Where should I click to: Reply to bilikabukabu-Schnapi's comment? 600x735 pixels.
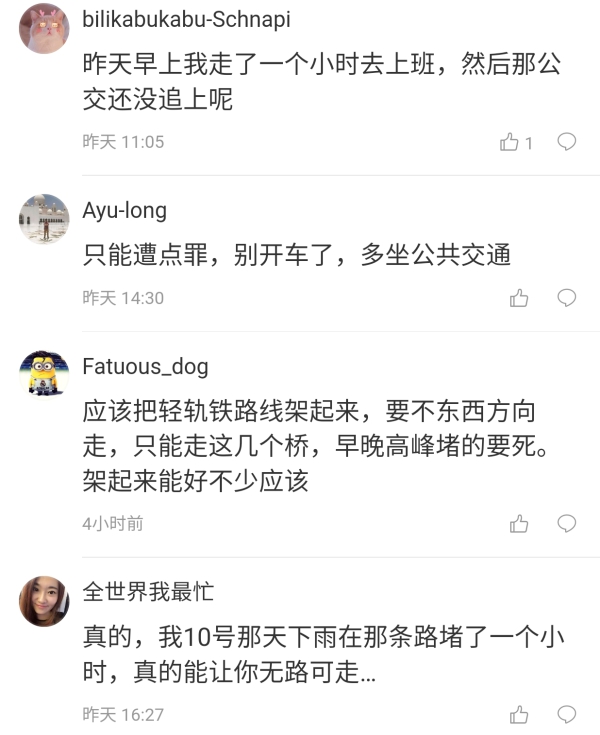tap(566, 142)
